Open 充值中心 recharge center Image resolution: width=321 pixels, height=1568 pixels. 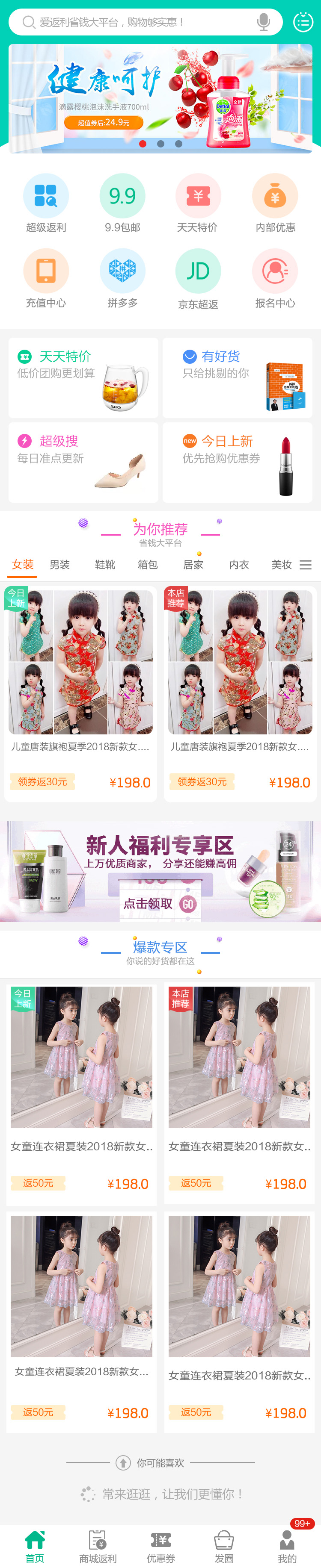(x=46, y=279)
